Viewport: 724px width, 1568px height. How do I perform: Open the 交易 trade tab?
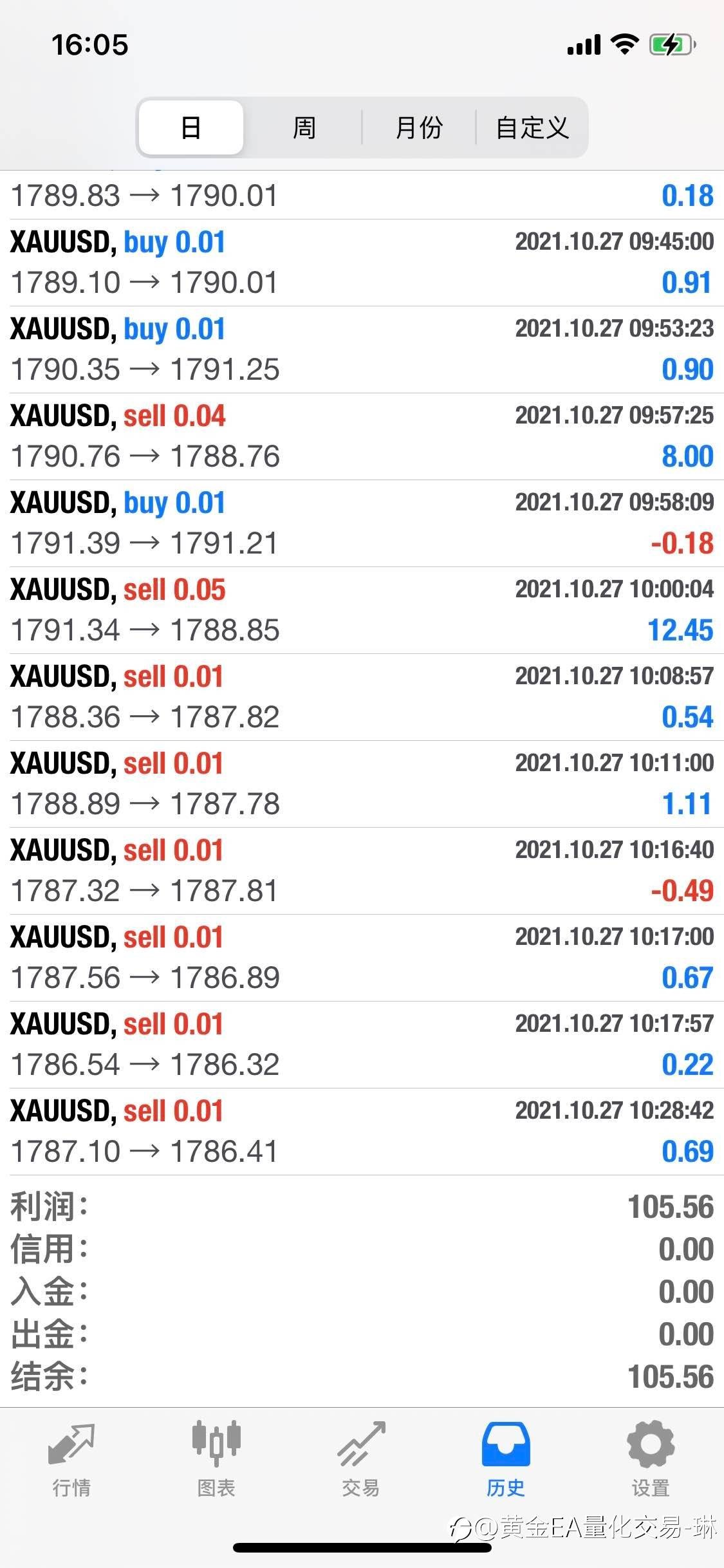(x=361, y=1459)
